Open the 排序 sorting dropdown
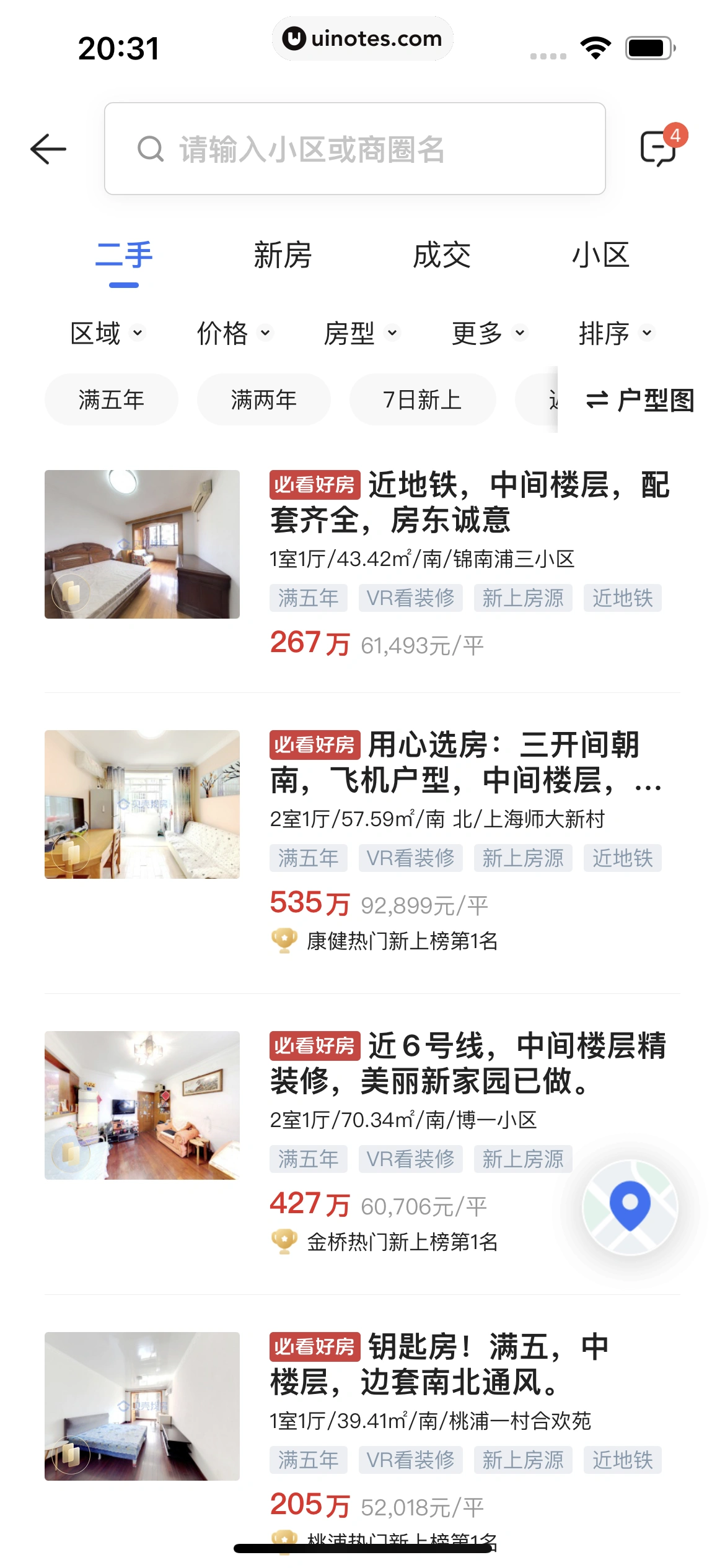The image size is (725, 1568). click(616, 333)
